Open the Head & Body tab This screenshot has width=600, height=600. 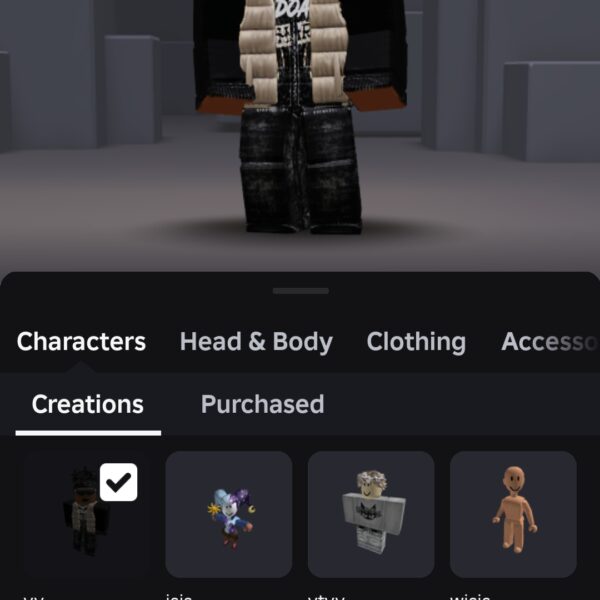tap(256, 342)
